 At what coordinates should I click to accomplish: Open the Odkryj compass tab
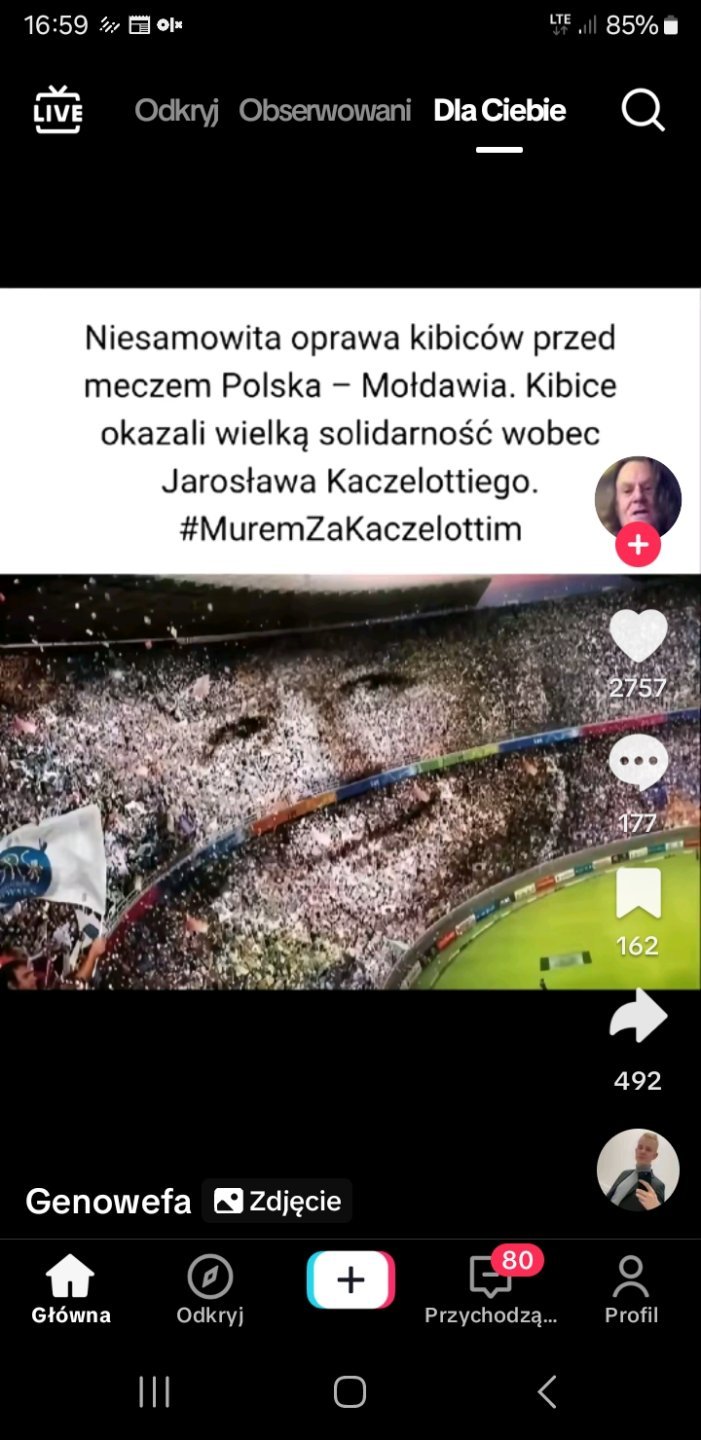210,1290
